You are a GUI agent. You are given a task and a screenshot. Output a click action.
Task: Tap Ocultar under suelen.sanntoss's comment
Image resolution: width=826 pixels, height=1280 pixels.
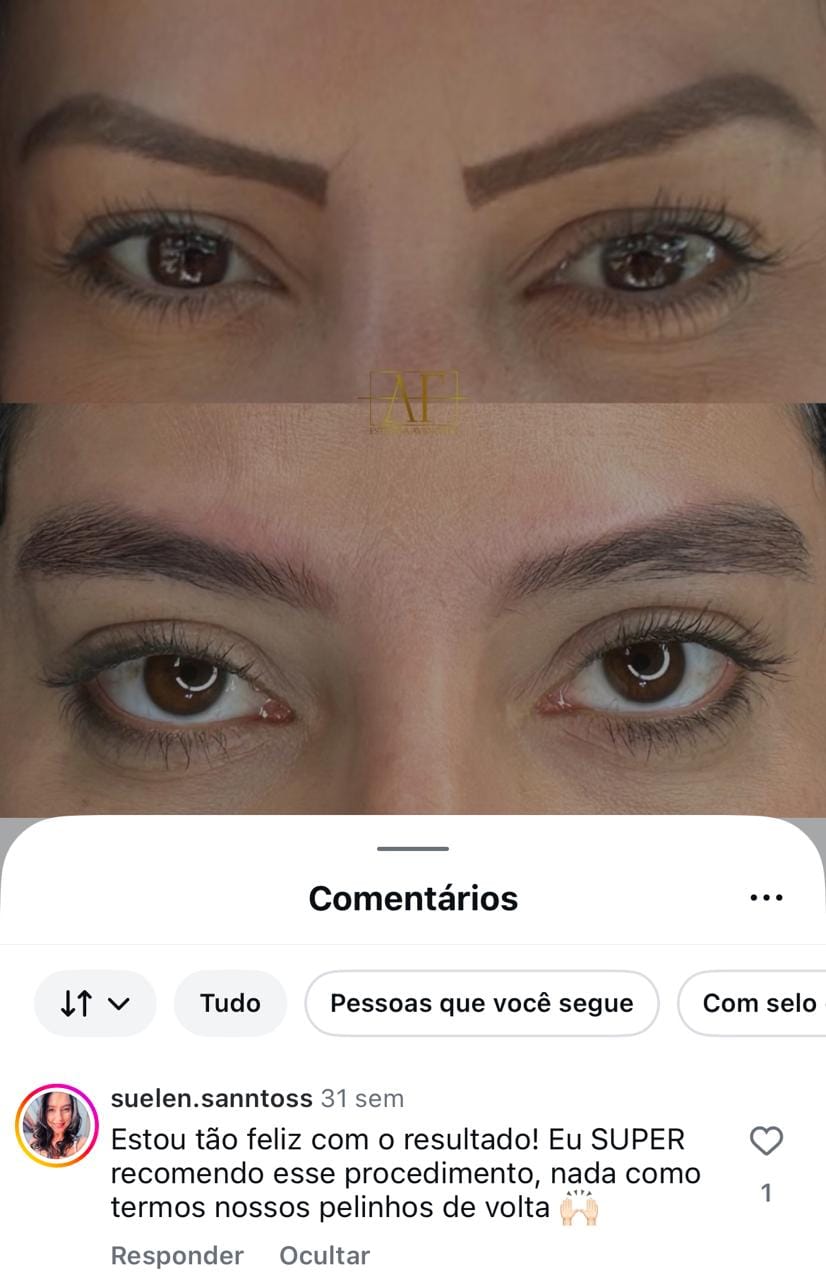point(324,1255)
